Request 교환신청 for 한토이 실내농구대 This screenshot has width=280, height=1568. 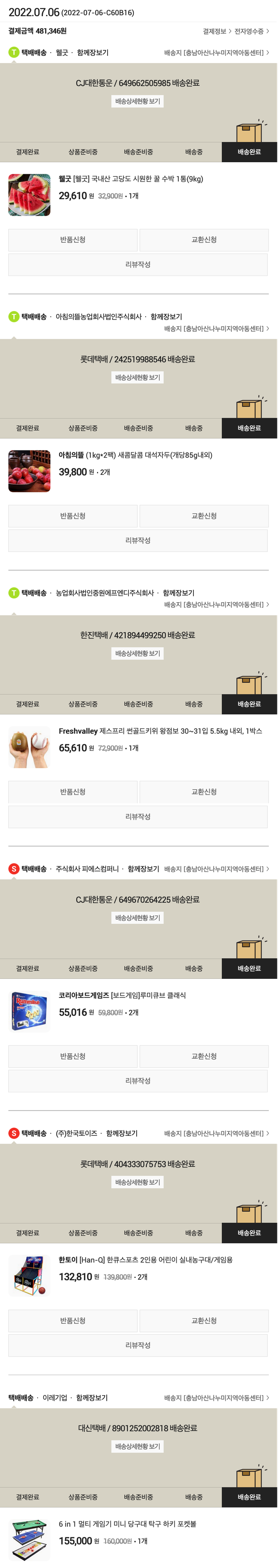[x=204, y=1321]
